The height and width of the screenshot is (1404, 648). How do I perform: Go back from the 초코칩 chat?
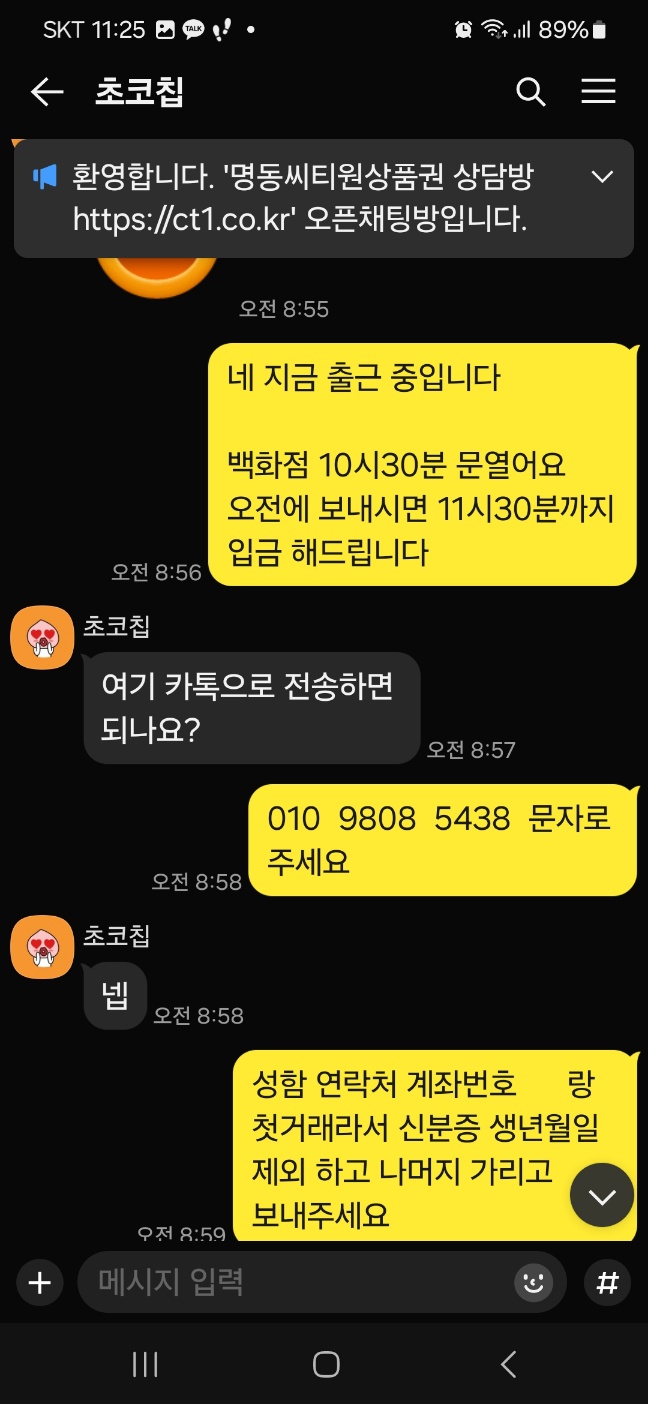tap(46, 93)
